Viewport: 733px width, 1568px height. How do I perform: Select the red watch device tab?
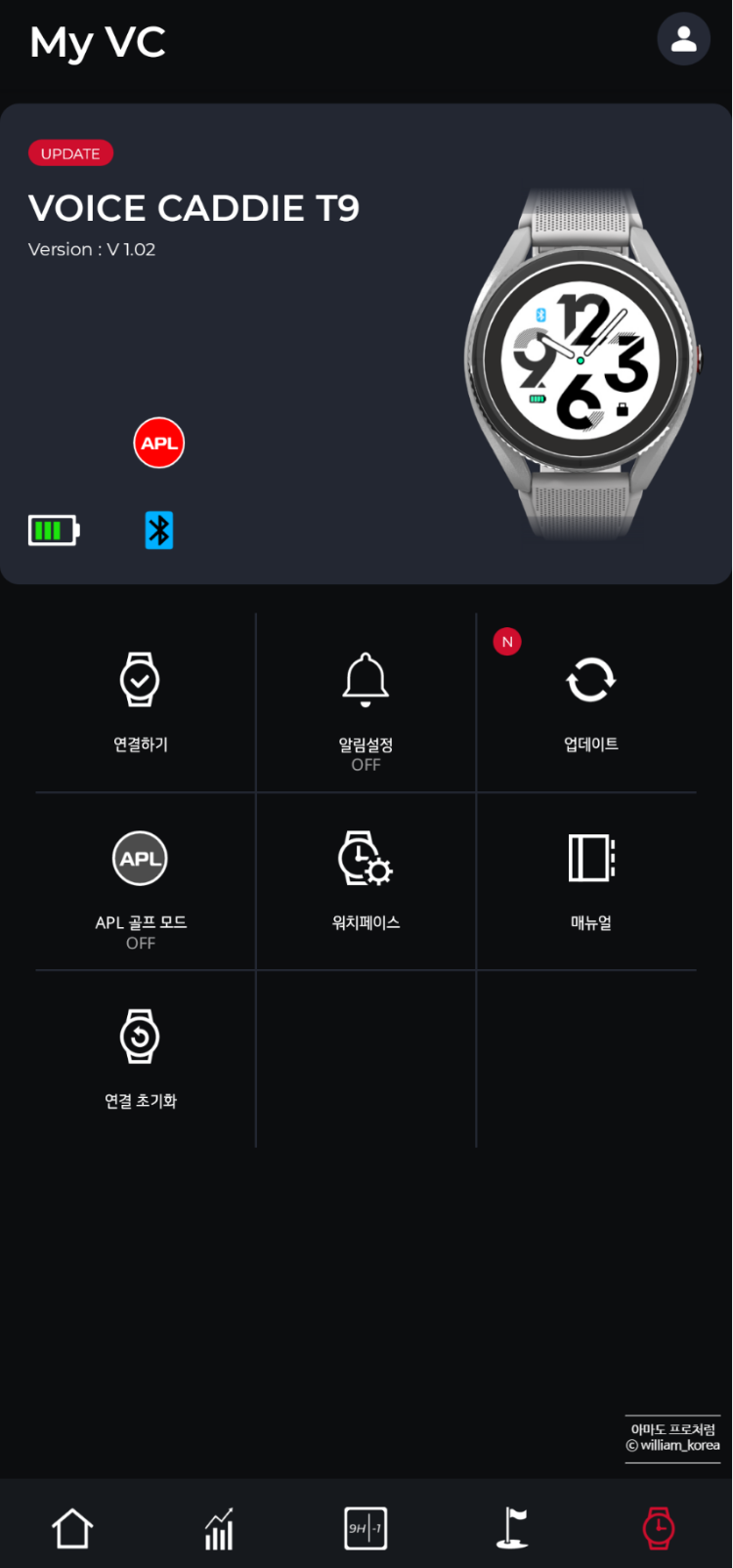point(659,1528)
